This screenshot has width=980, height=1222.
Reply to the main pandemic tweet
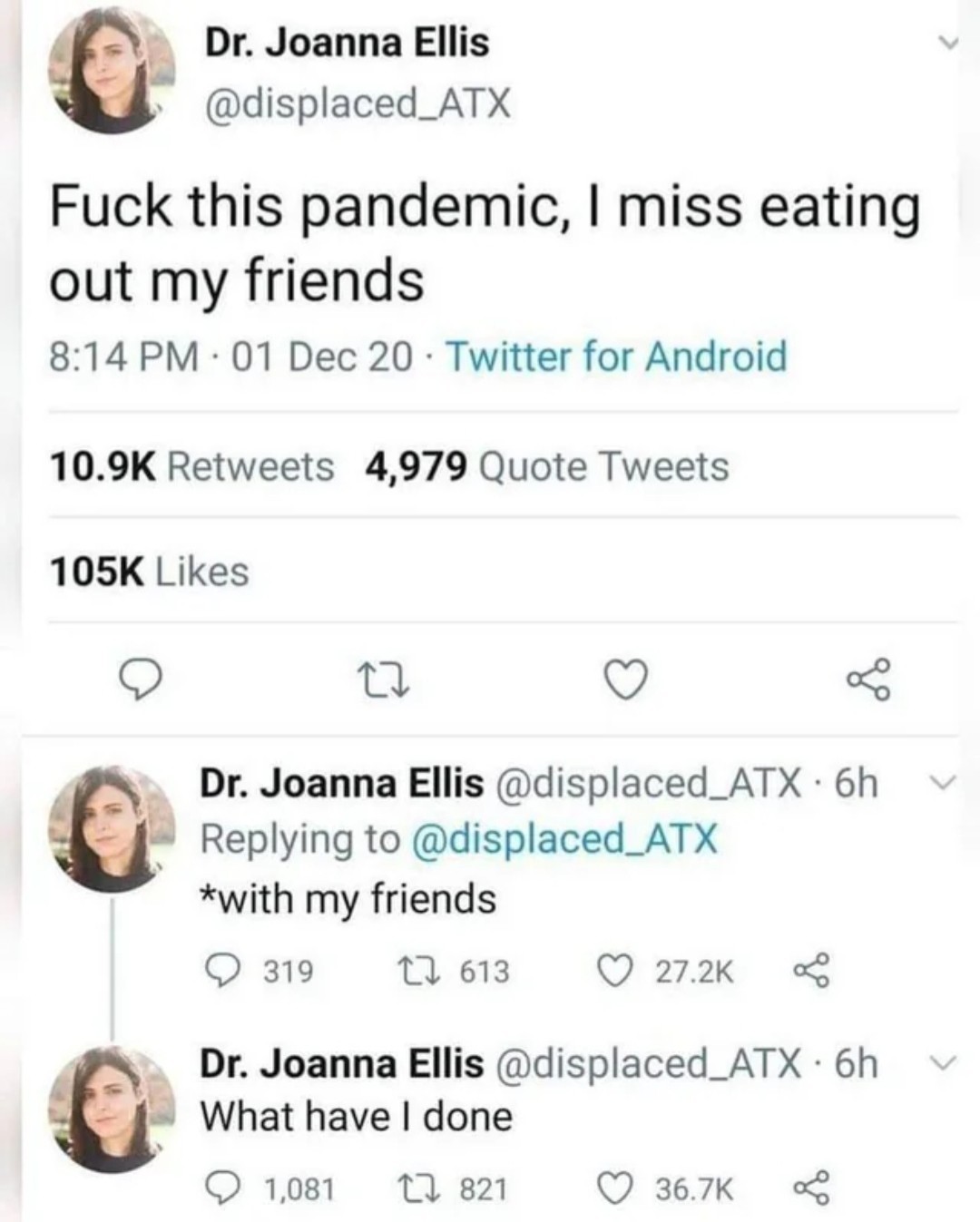click(141, 681)
